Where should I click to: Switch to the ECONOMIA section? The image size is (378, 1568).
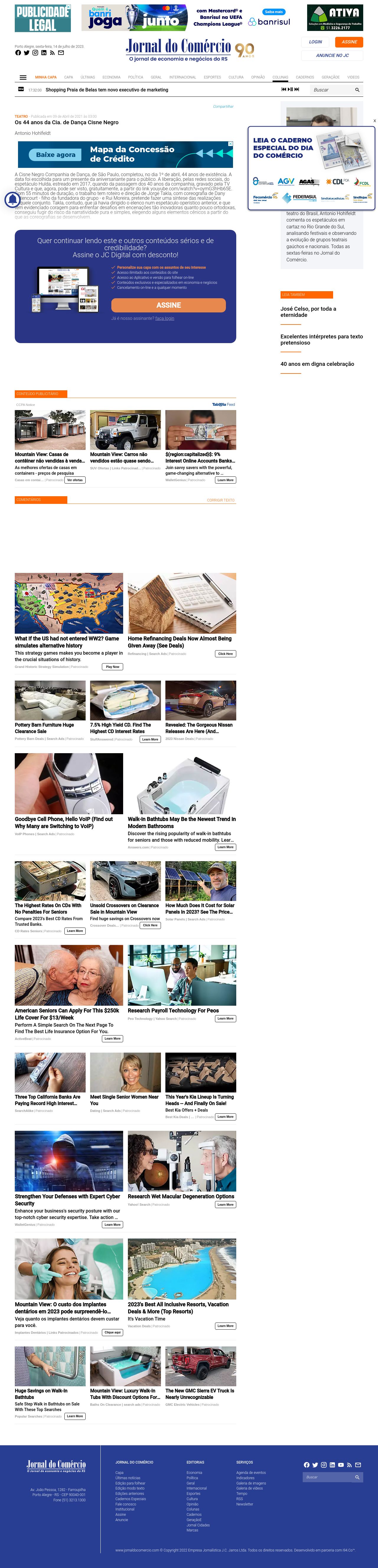[111, 77]
